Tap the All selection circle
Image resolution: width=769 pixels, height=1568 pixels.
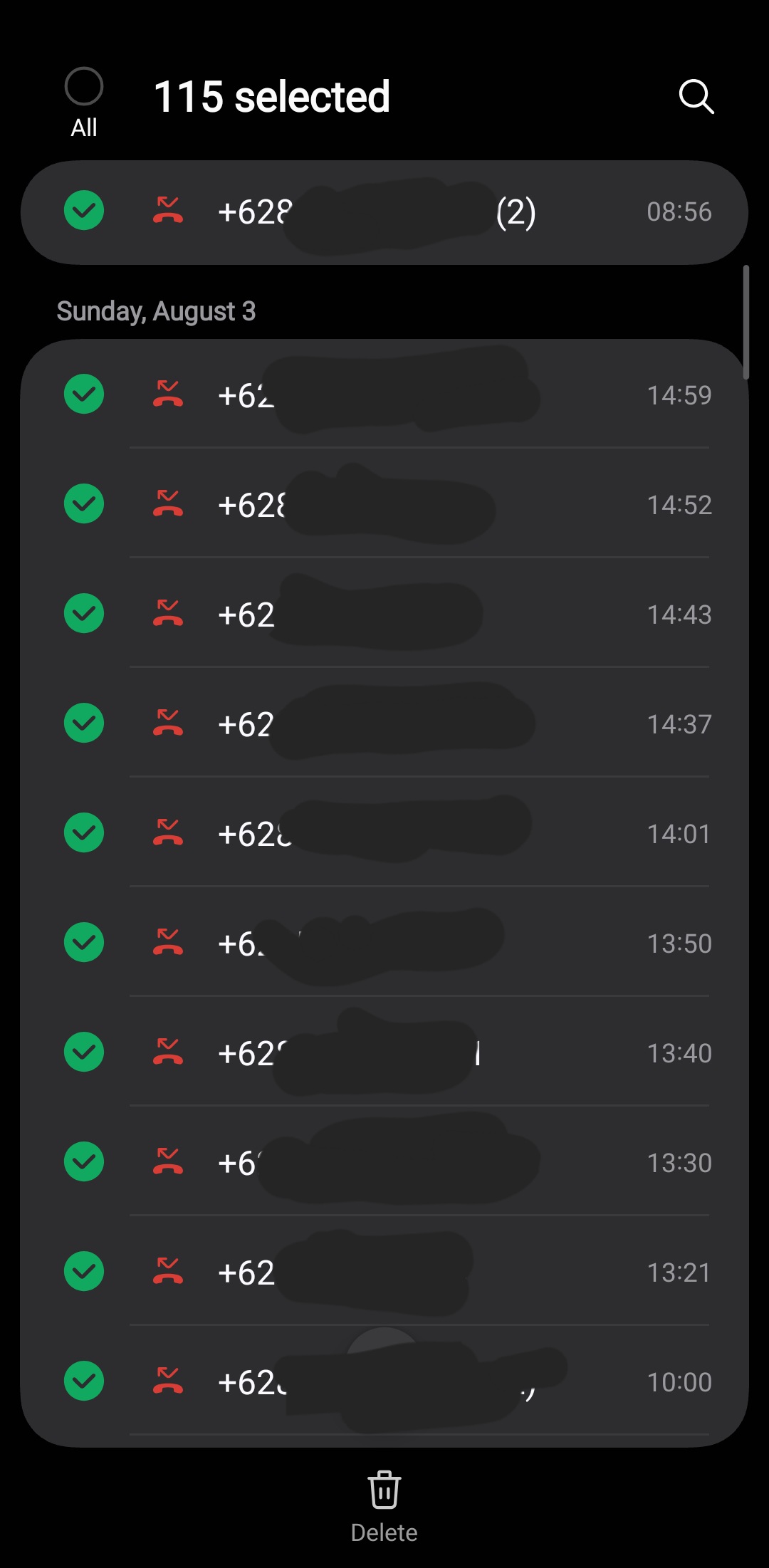tap(84, 87)
